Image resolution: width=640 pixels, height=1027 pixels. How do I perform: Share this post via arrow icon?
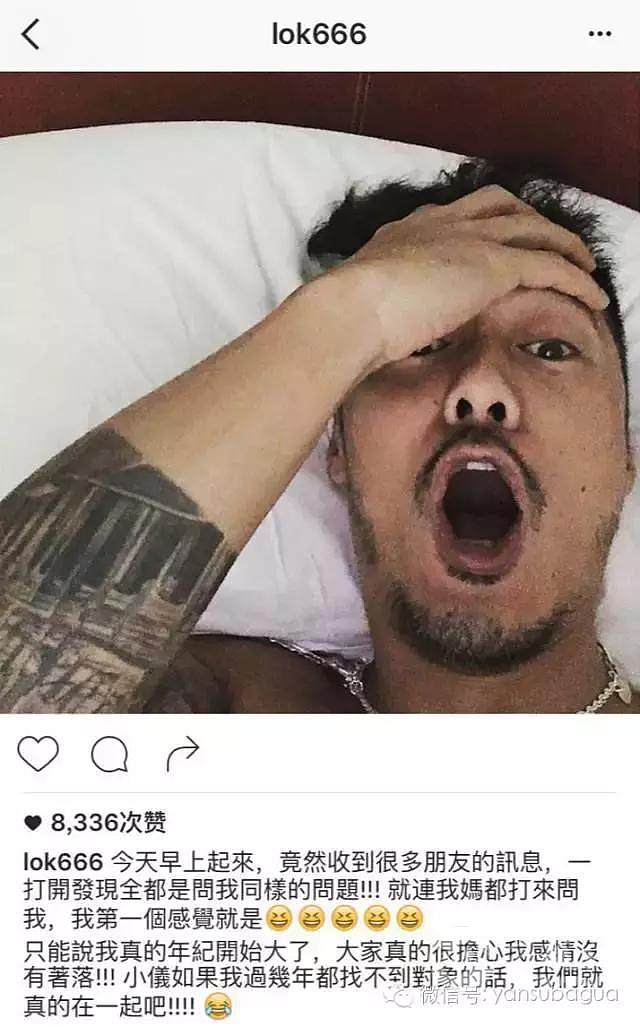183,753
